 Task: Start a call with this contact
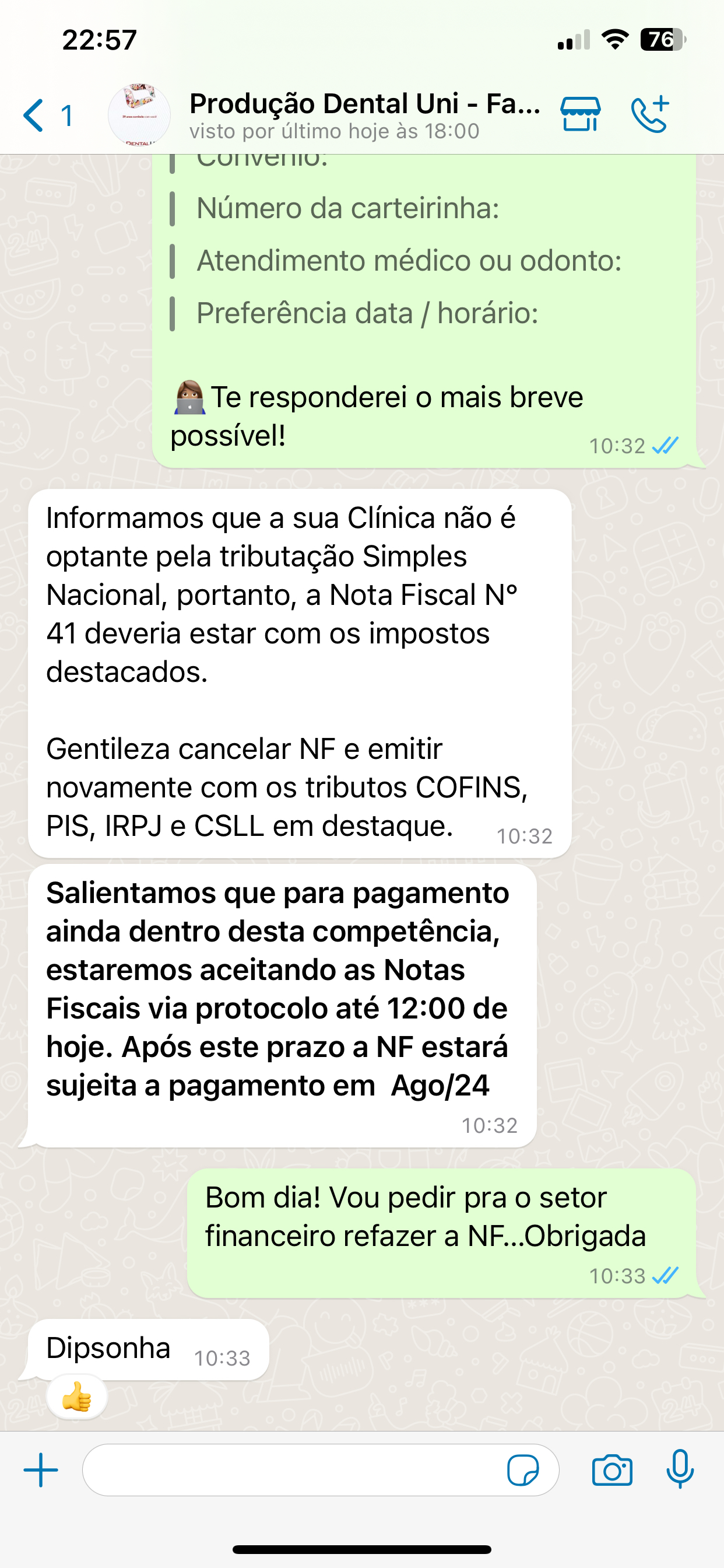pyautogui.click(x=650, y=114)
